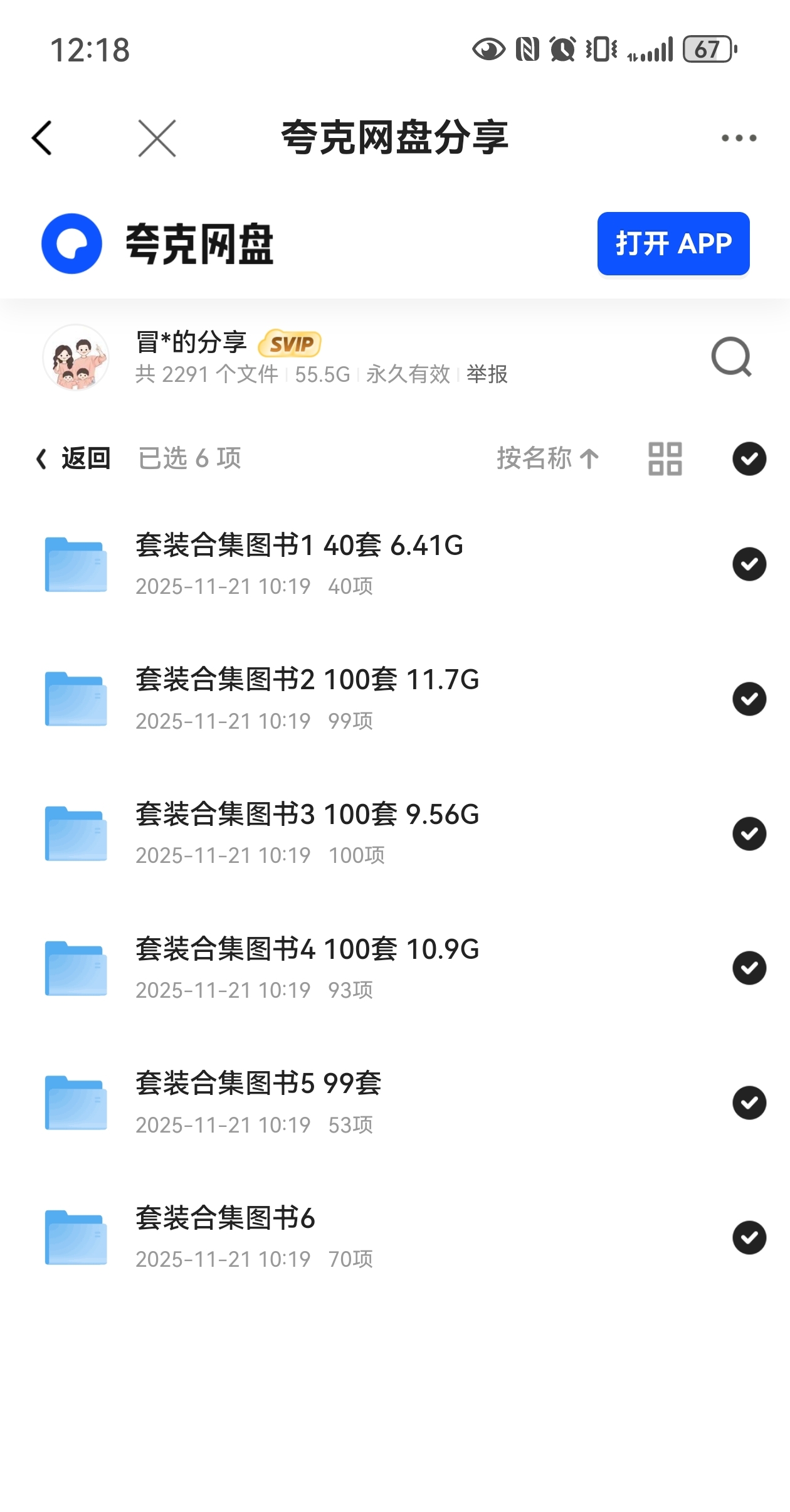Search within the shared files
Viewport: 790px width, 1512px height.
(x=731, y=357)
